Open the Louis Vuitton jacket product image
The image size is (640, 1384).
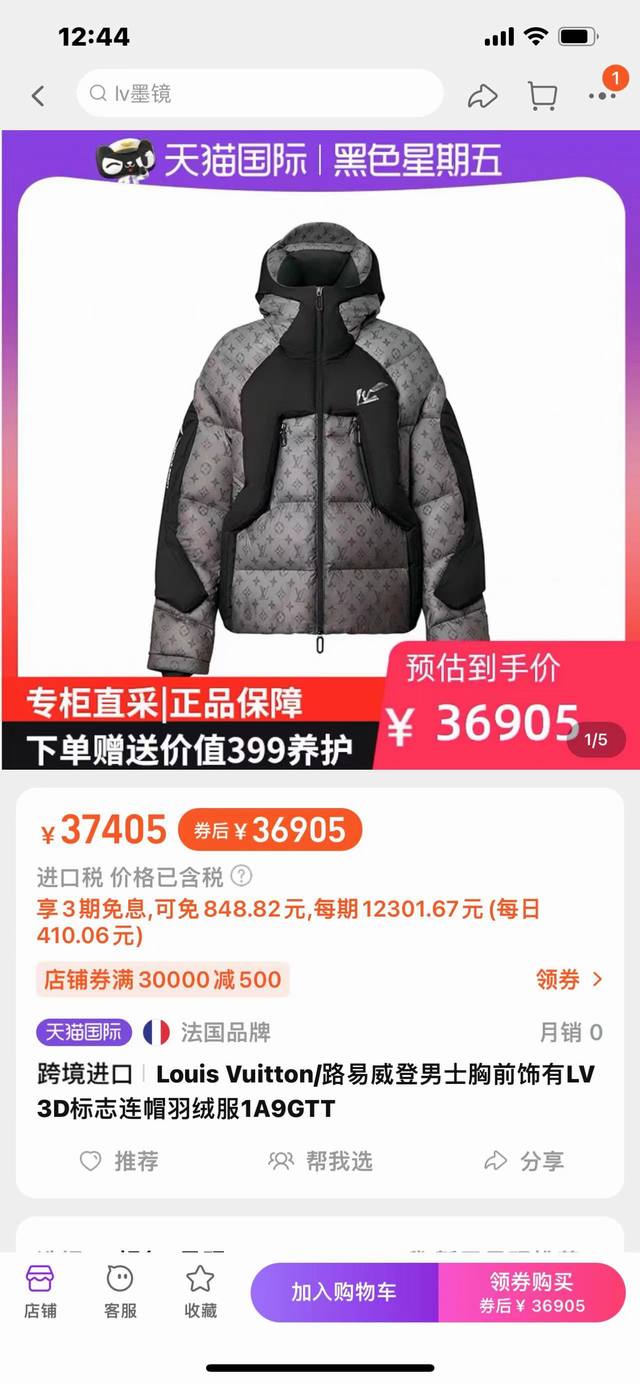point(320,450)
